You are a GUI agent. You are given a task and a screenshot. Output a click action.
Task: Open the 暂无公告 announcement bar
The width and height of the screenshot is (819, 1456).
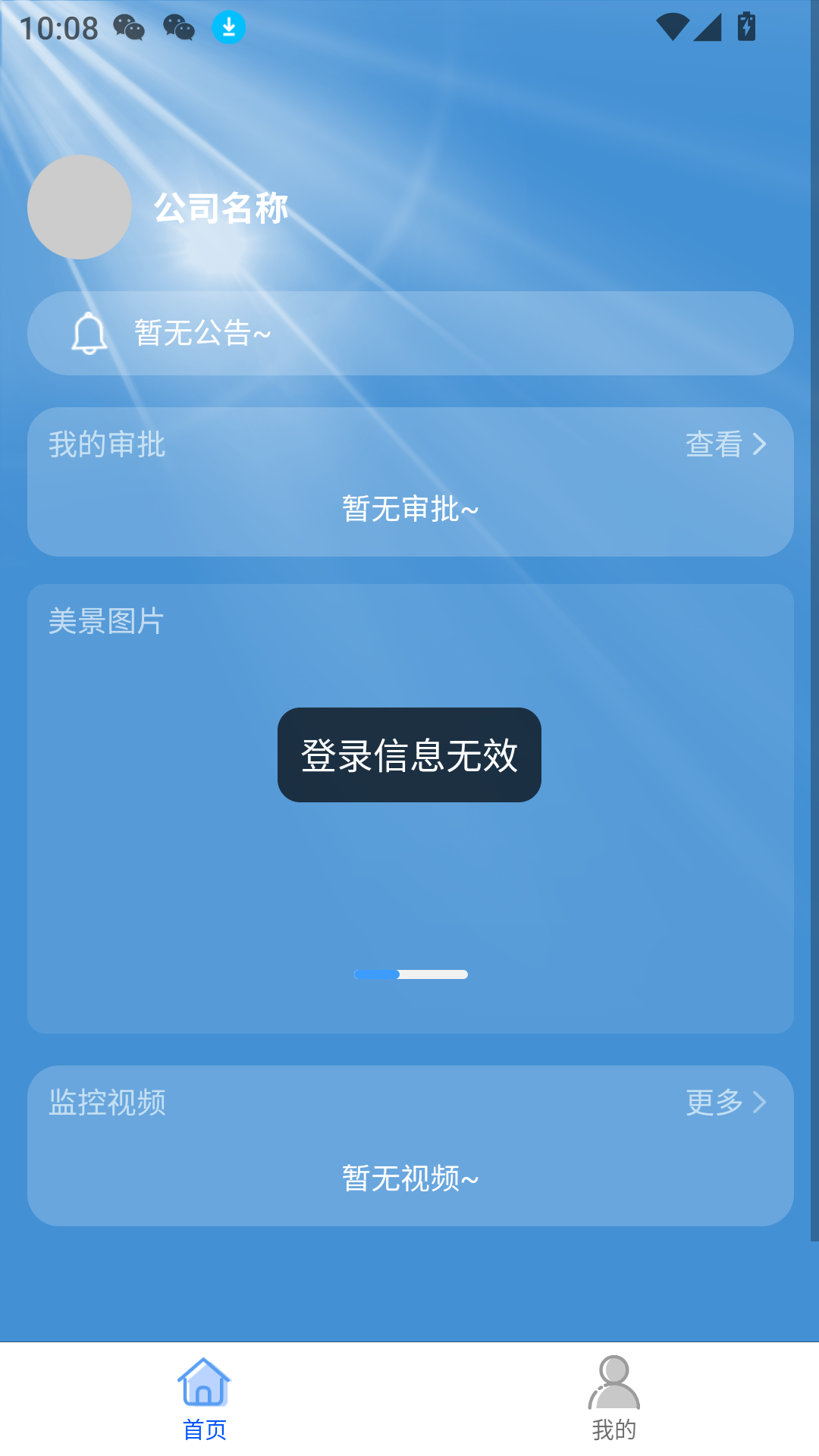coord(409,334)
